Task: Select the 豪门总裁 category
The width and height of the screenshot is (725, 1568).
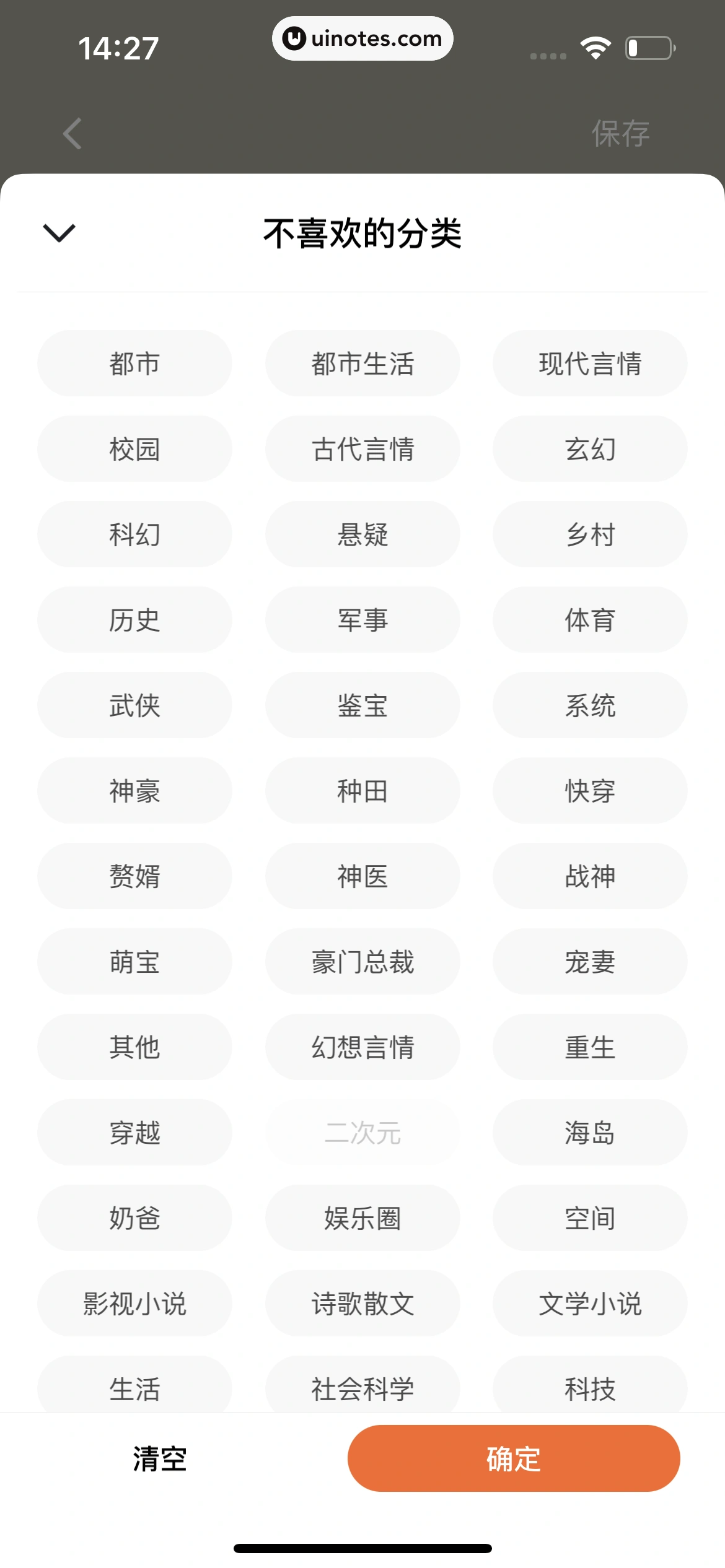Action: [x=362, y=962]
